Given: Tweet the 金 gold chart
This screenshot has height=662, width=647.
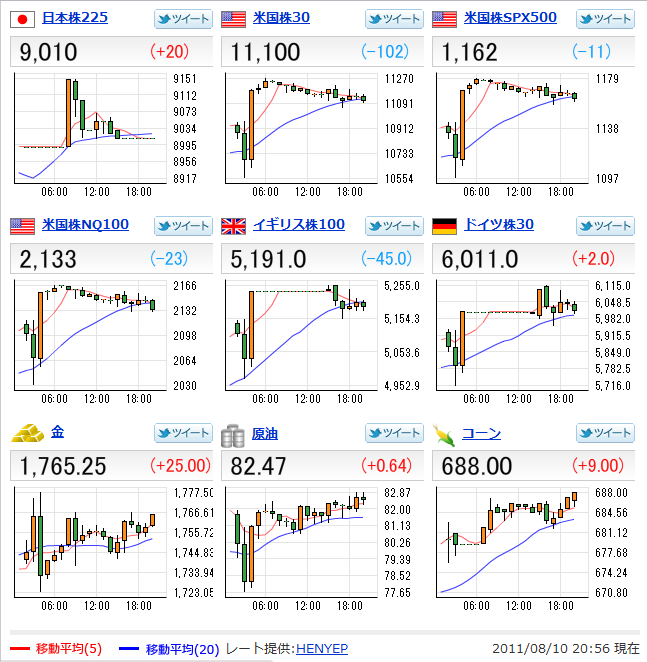Looking at the screenshot, I should (183, 433).
